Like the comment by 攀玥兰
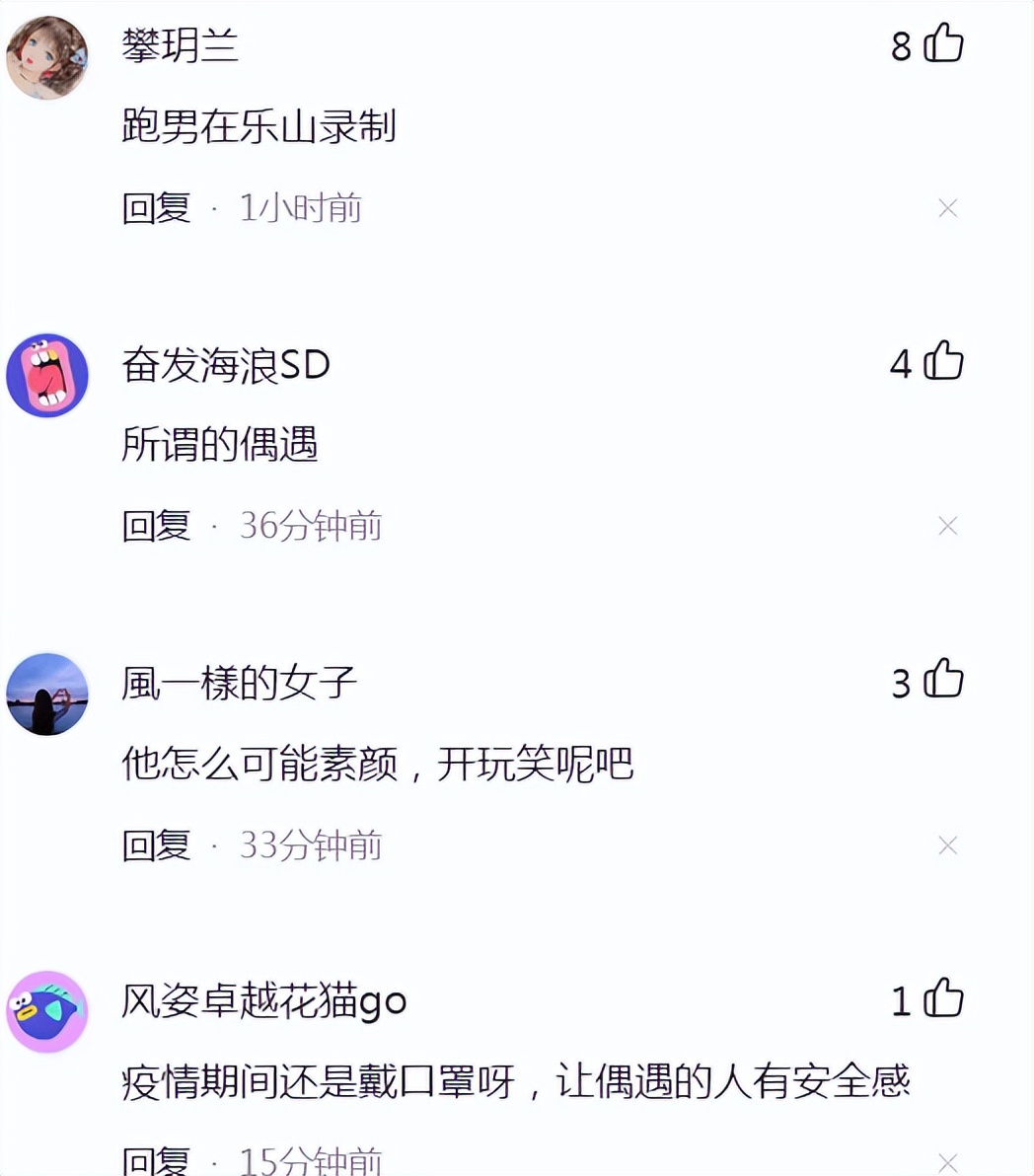Image resolution: width=1034 pixels, height=1176 pixels. pos(943,44)
